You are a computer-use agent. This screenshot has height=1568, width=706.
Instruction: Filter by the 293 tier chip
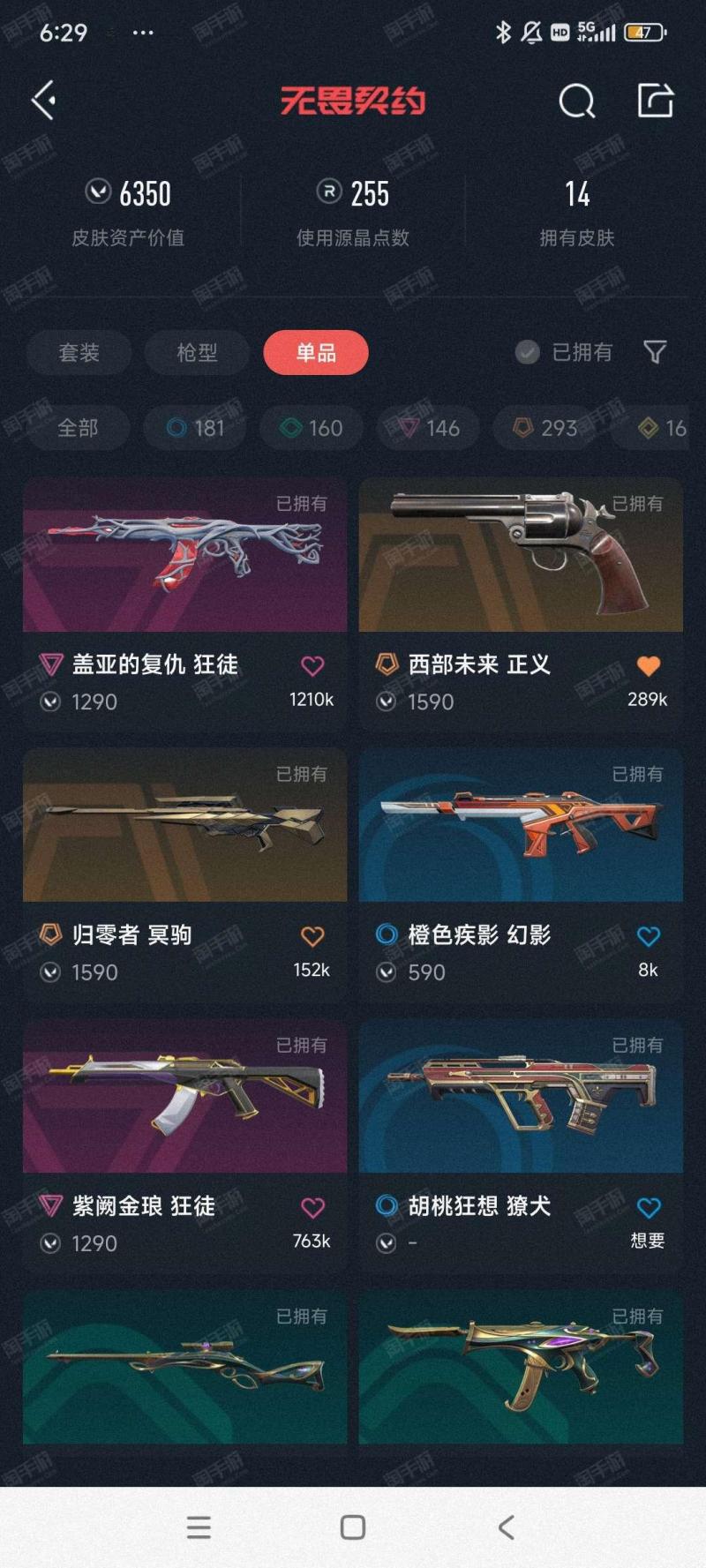pyautogui.click(x=545, y=429)
